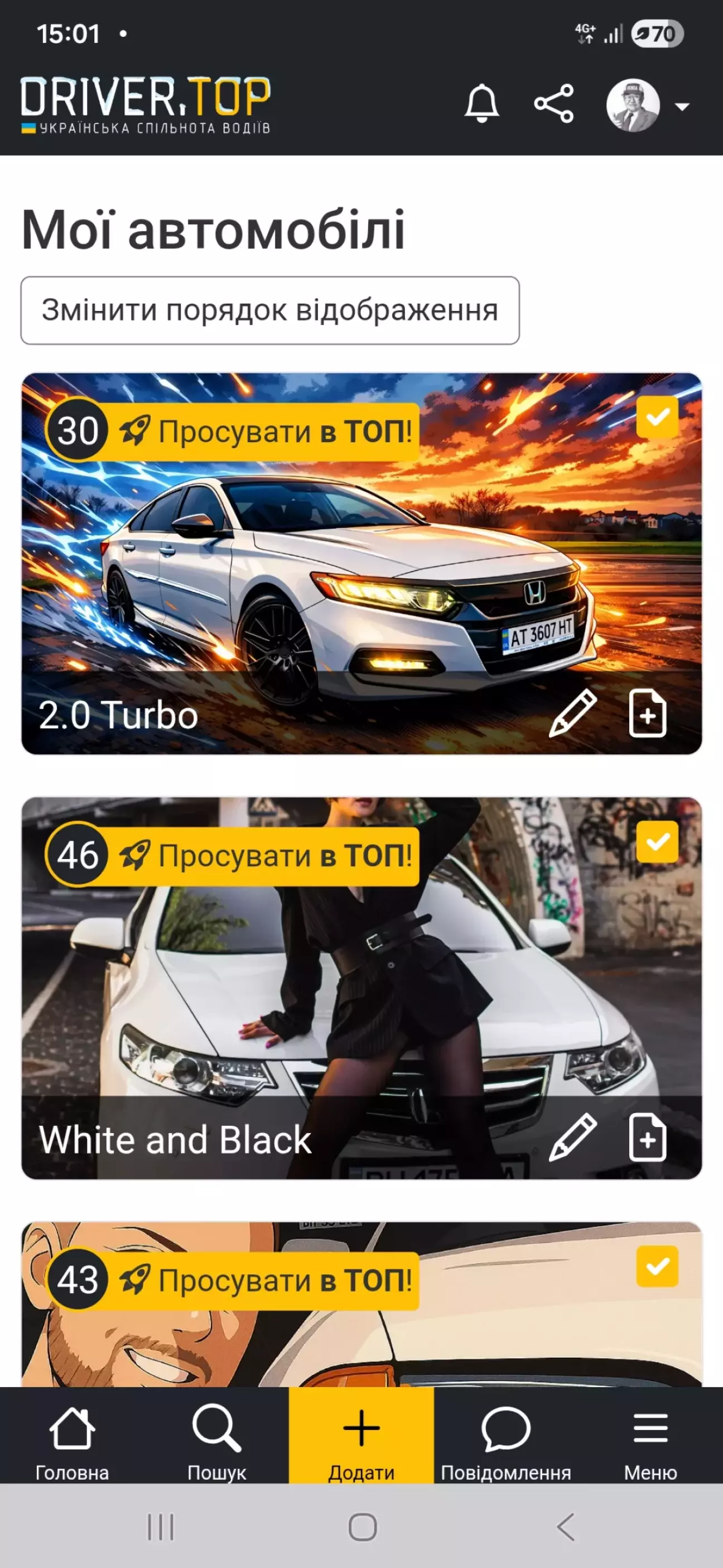Toggle the checkbox on White and Black card
723x1568 pixels.
657,842
